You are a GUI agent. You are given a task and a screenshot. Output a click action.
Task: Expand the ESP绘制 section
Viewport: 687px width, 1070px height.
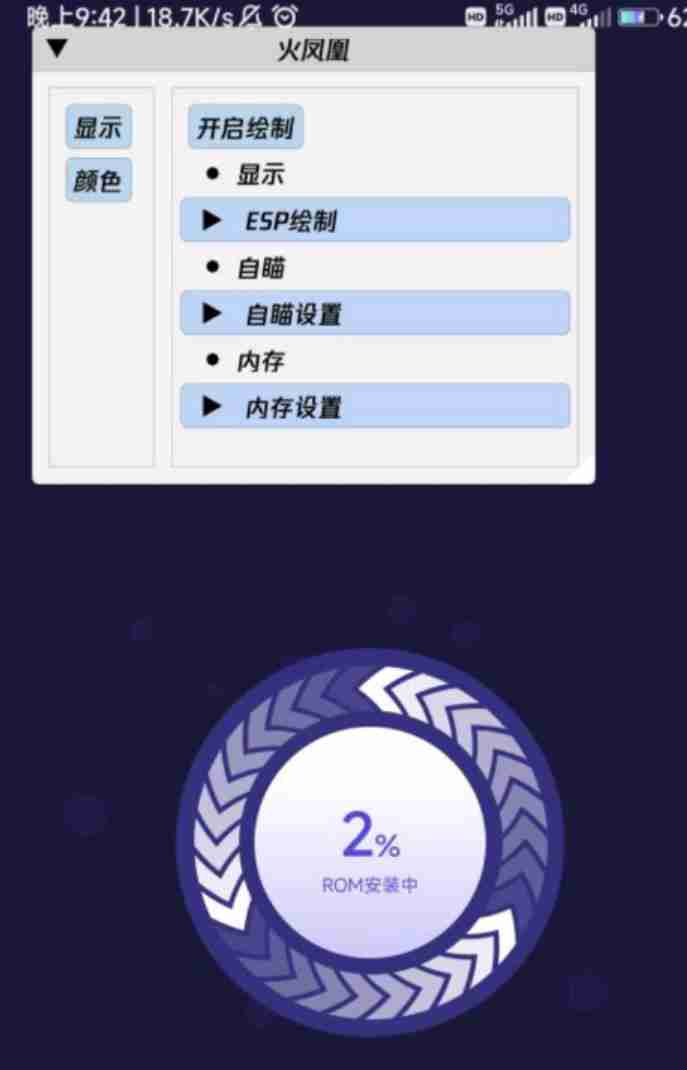[374, 221]
